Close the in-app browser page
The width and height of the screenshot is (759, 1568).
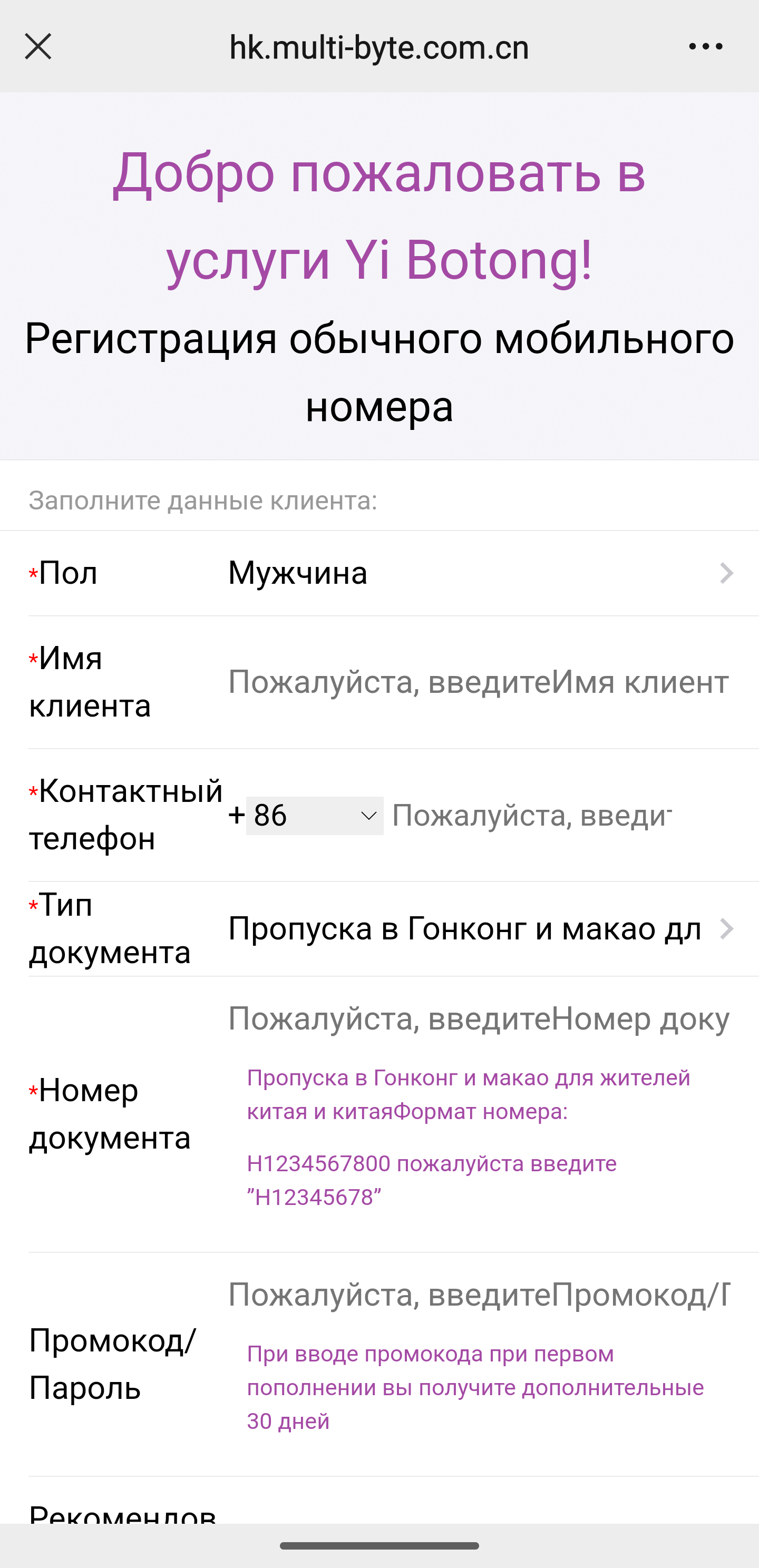[x=38, y=47]
